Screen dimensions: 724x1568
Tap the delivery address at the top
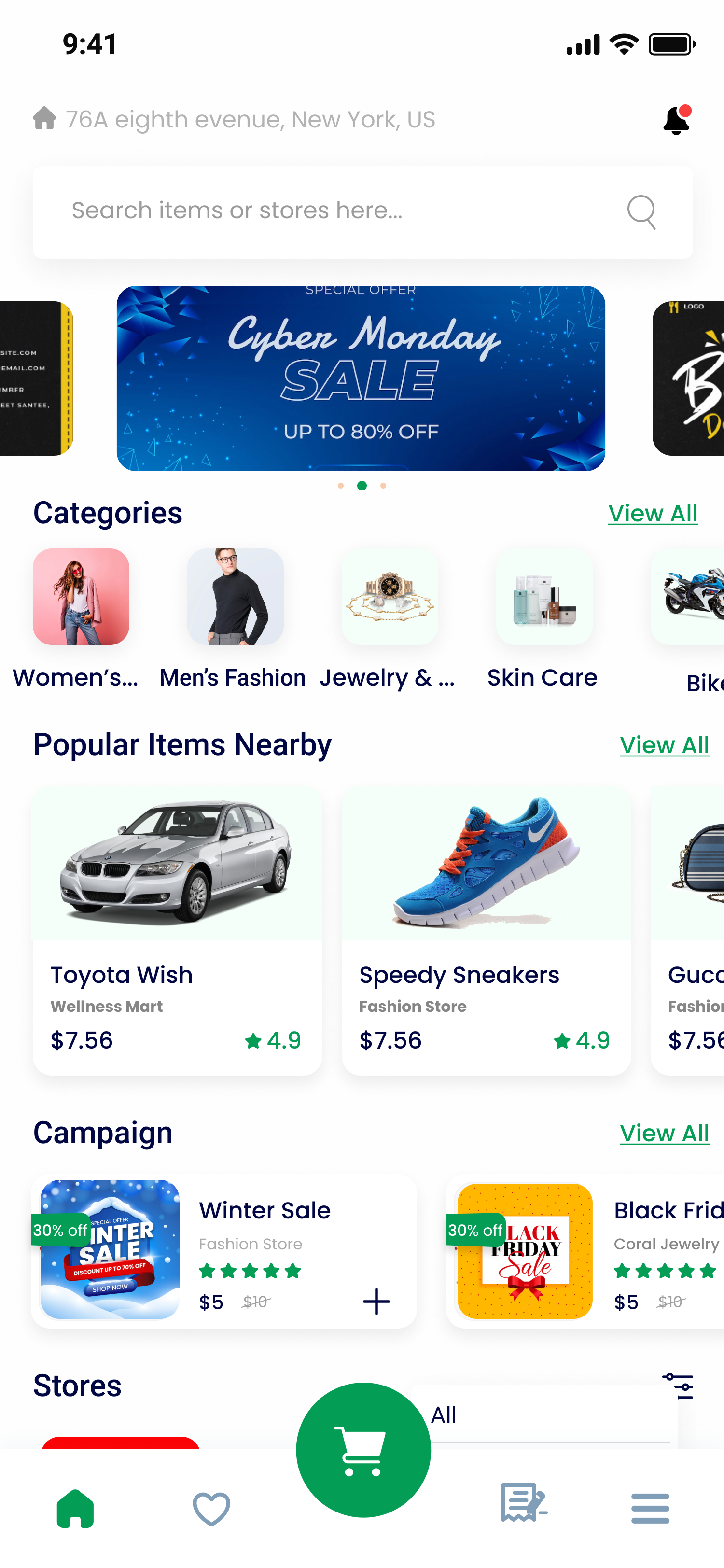[x=250, y=120]
